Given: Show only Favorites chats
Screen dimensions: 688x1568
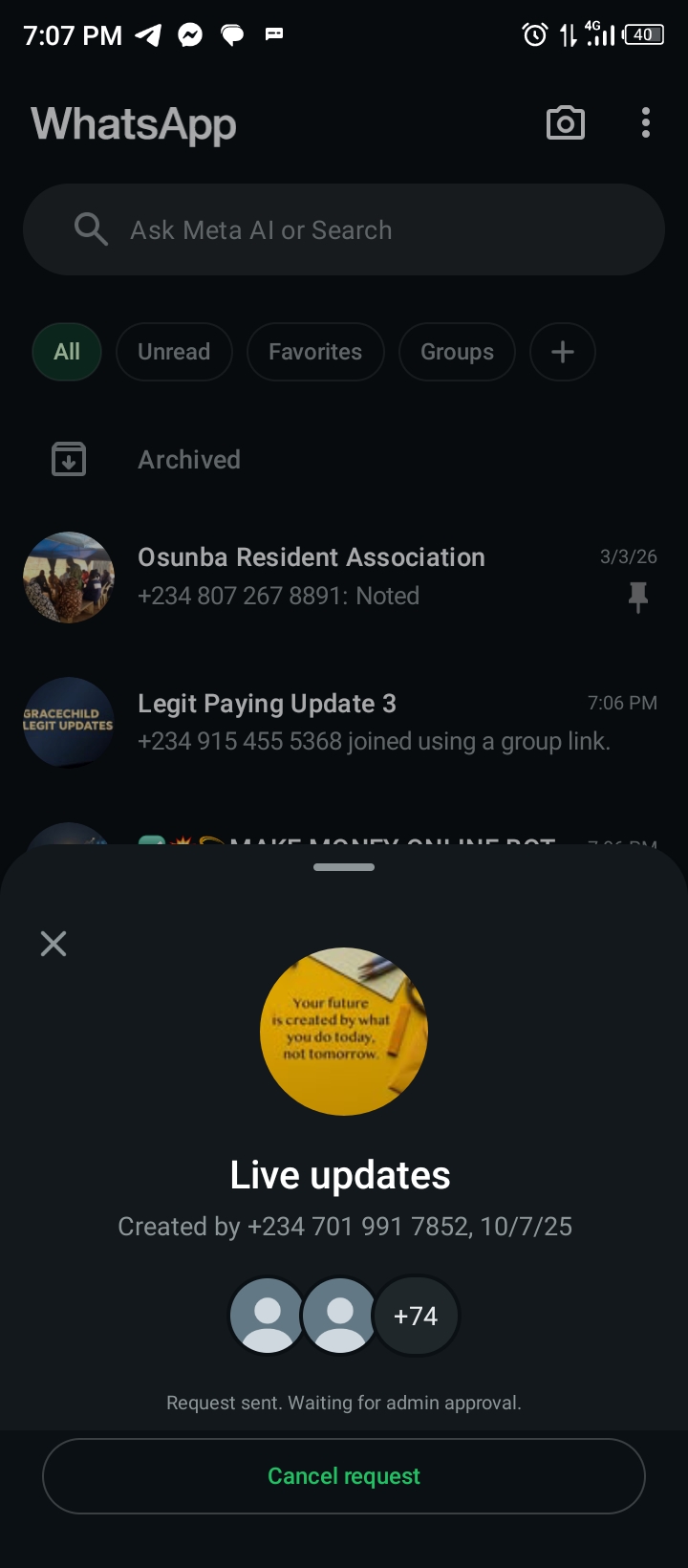Looking at the screenshot, I should (315, 352).
